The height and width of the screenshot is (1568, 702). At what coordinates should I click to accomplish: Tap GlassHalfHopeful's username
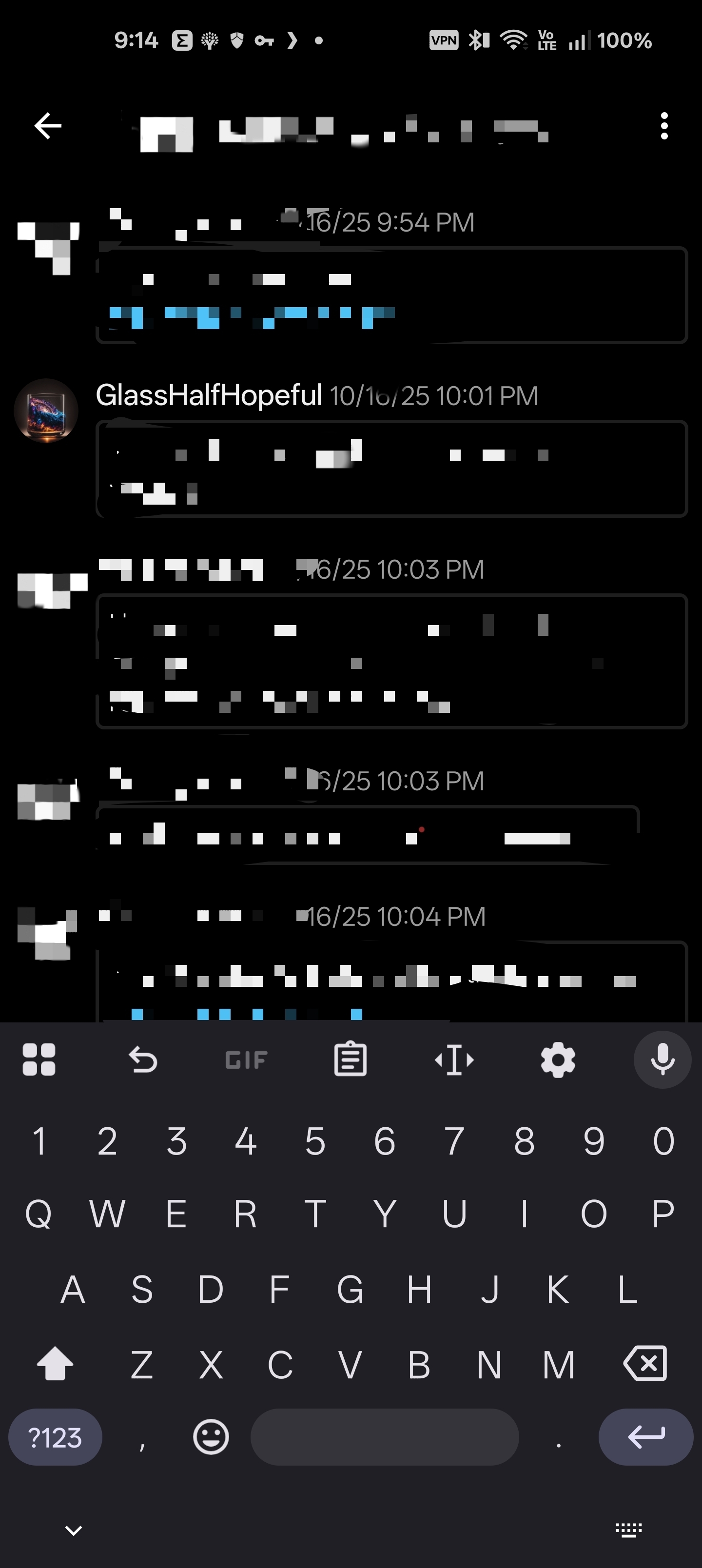[x=209, y=395]
